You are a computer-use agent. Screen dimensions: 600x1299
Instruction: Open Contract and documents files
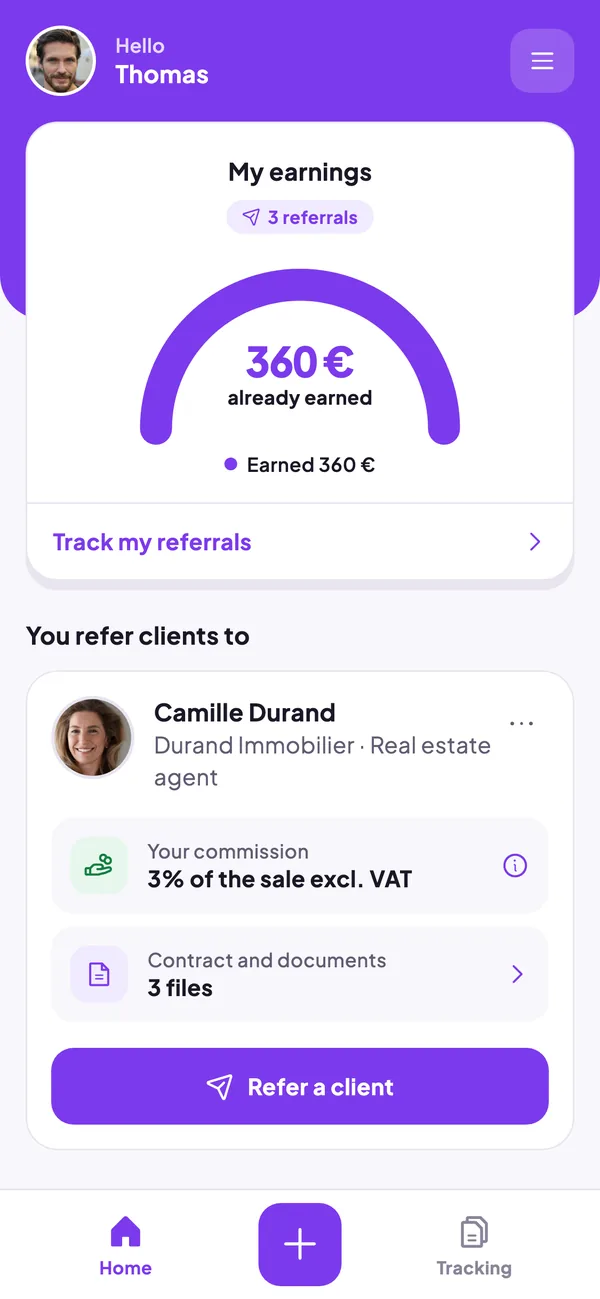tap(300, 974)
